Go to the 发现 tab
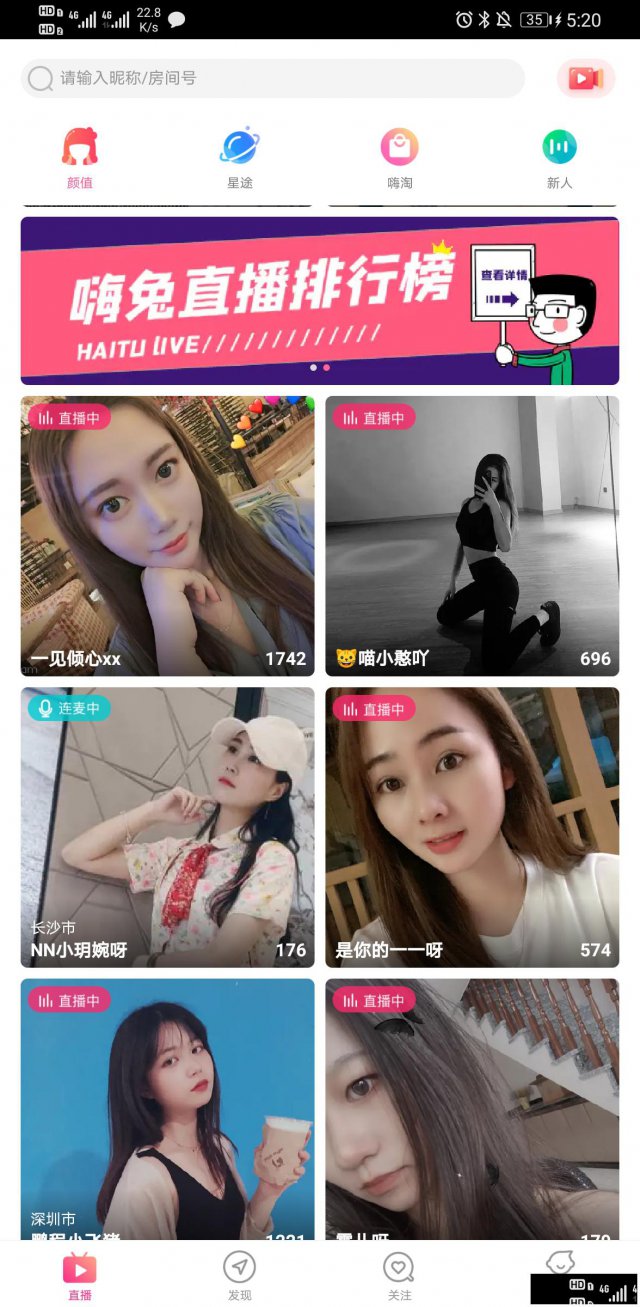 [240, 1276]
